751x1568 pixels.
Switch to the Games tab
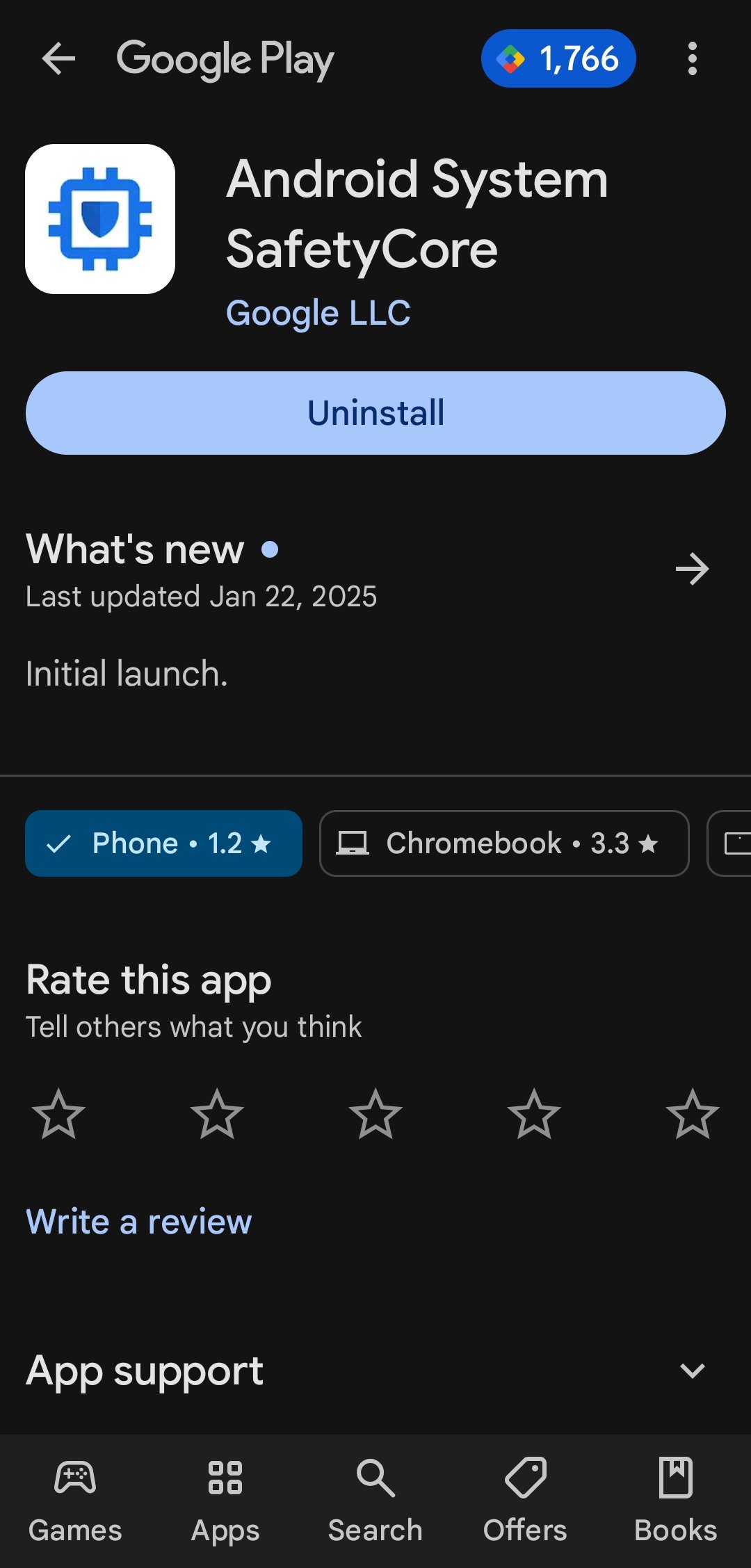[x=75, y=1498]
